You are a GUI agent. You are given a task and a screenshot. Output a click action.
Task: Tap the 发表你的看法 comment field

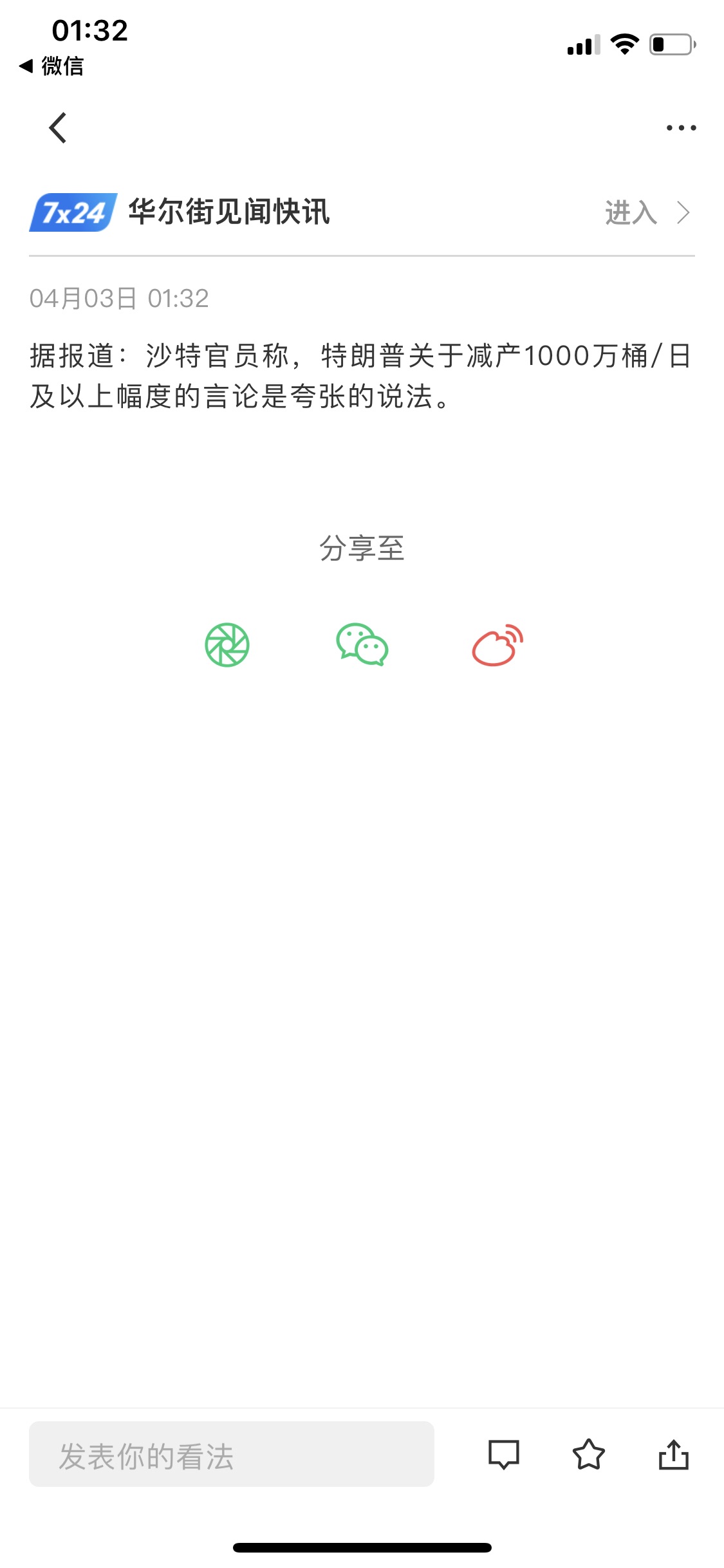pos(232,1455)
